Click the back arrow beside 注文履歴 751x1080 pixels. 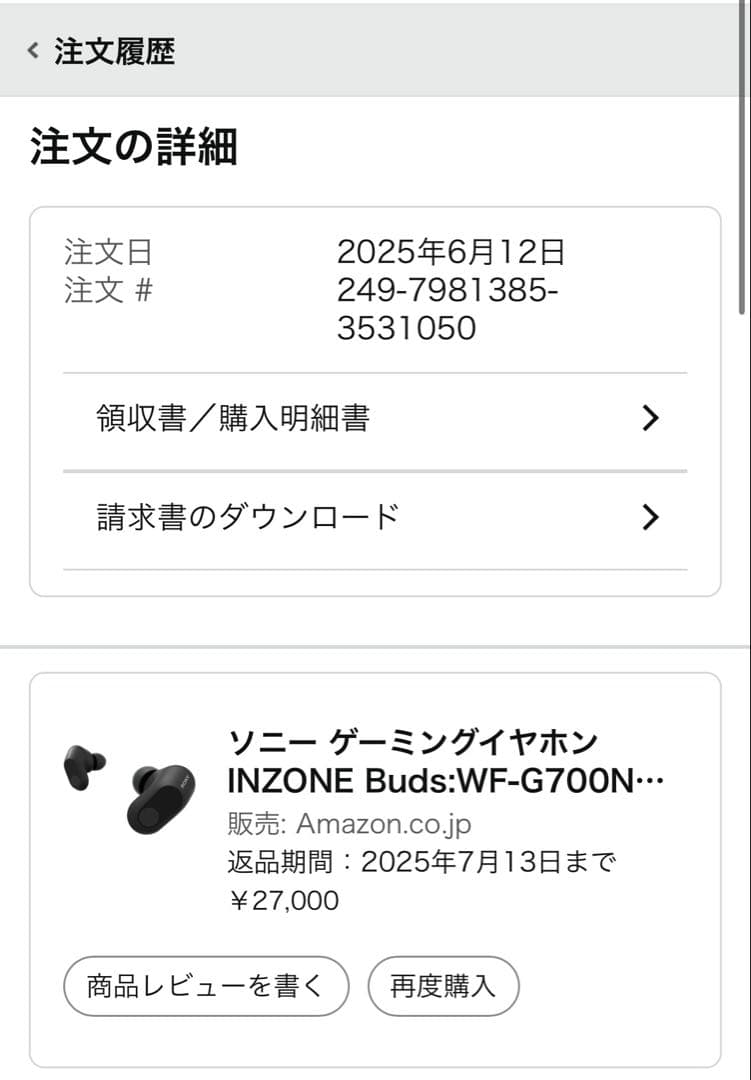30,49
